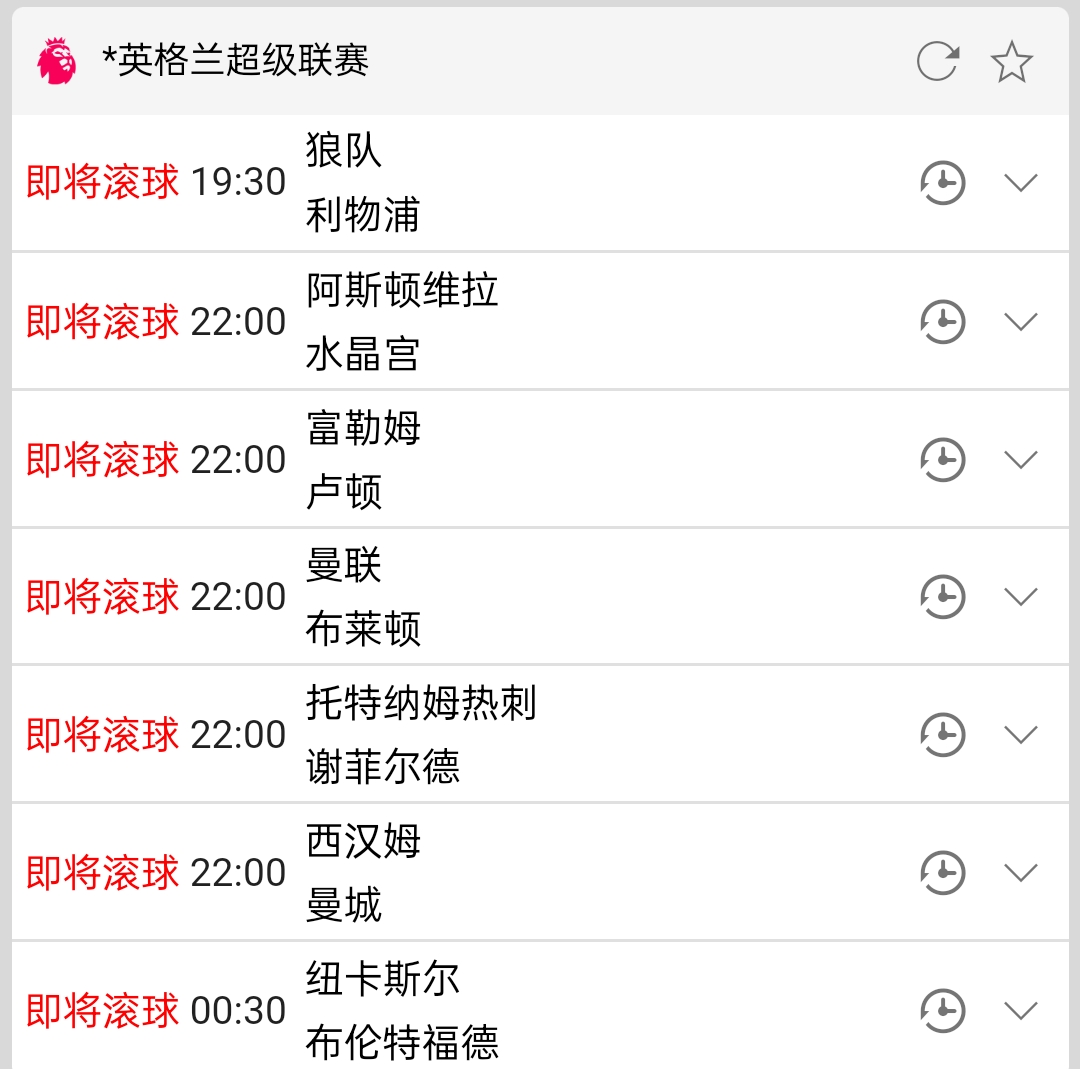Expand the 富勒姆 vs 卢顿 chevron
This screenshot has width=1080, height=1069.
click(x=1020, y=459)
